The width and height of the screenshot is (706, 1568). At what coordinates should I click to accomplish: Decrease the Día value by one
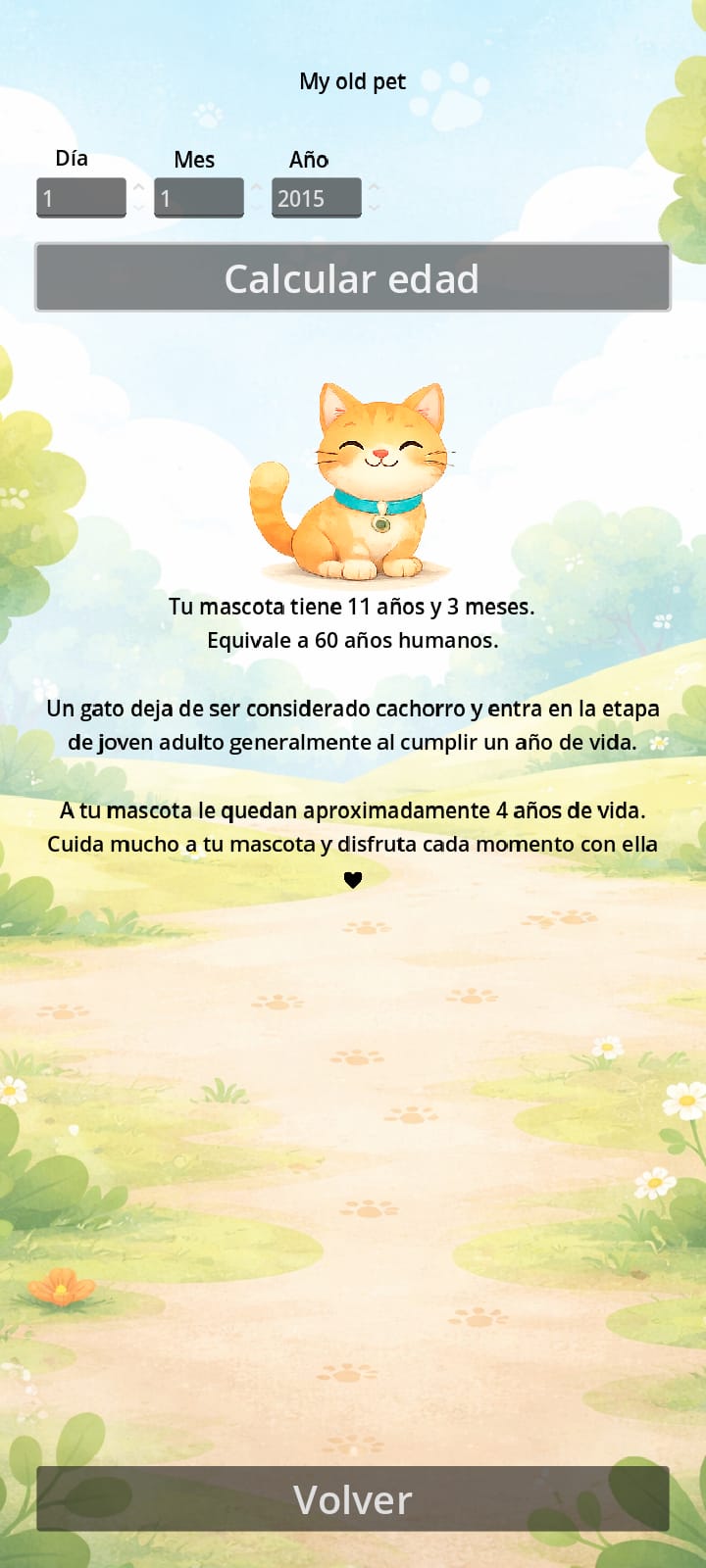click(139, 208)
